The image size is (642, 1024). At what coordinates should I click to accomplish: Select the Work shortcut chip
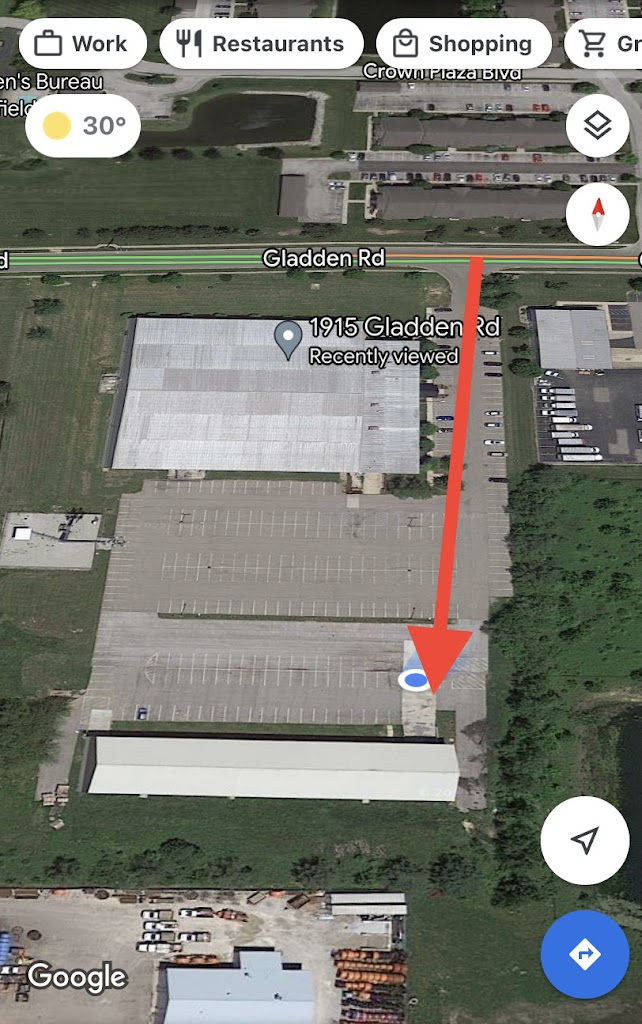pos(82,44)
